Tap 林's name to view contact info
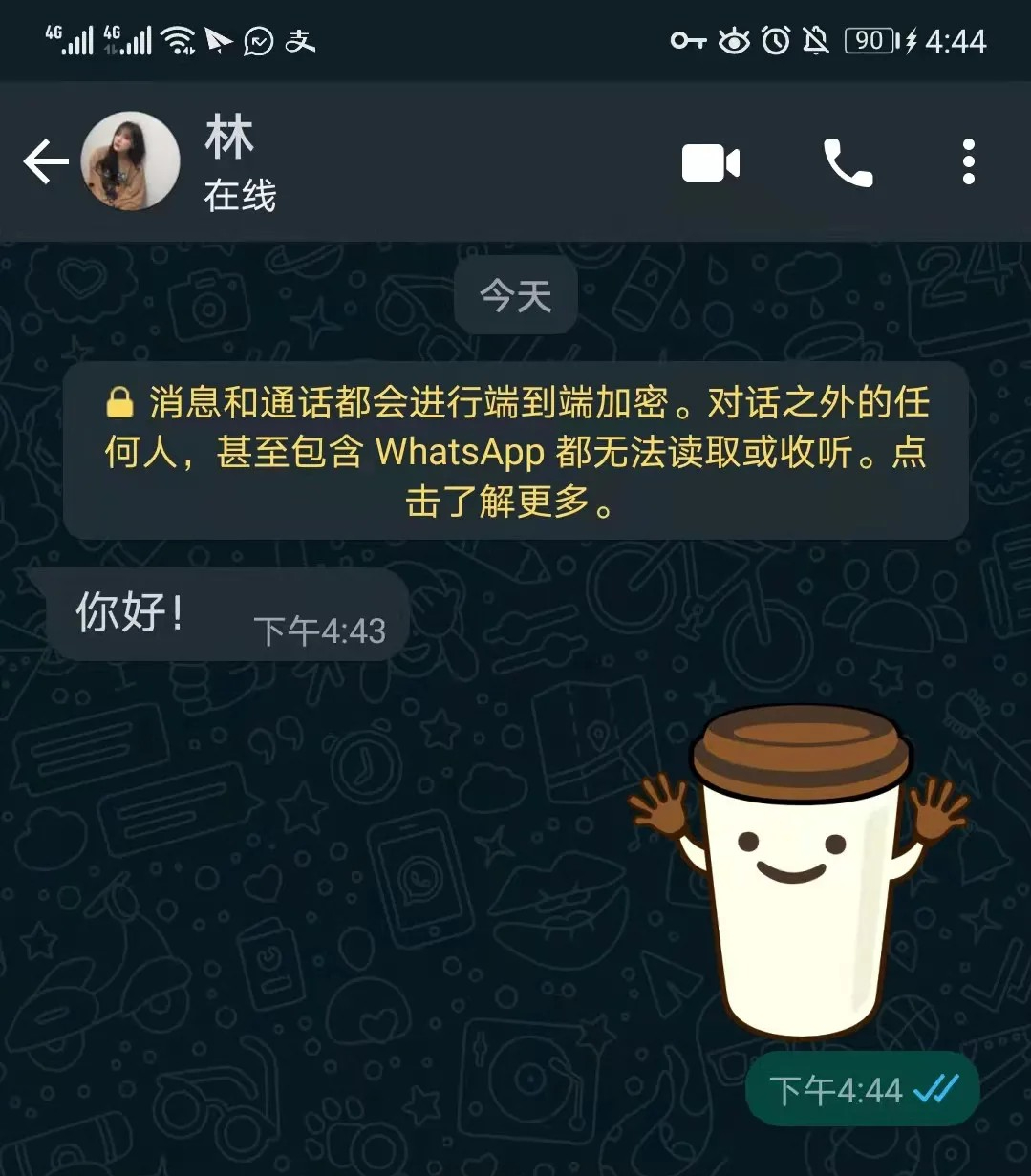1031x1176 pixels. 229,136
